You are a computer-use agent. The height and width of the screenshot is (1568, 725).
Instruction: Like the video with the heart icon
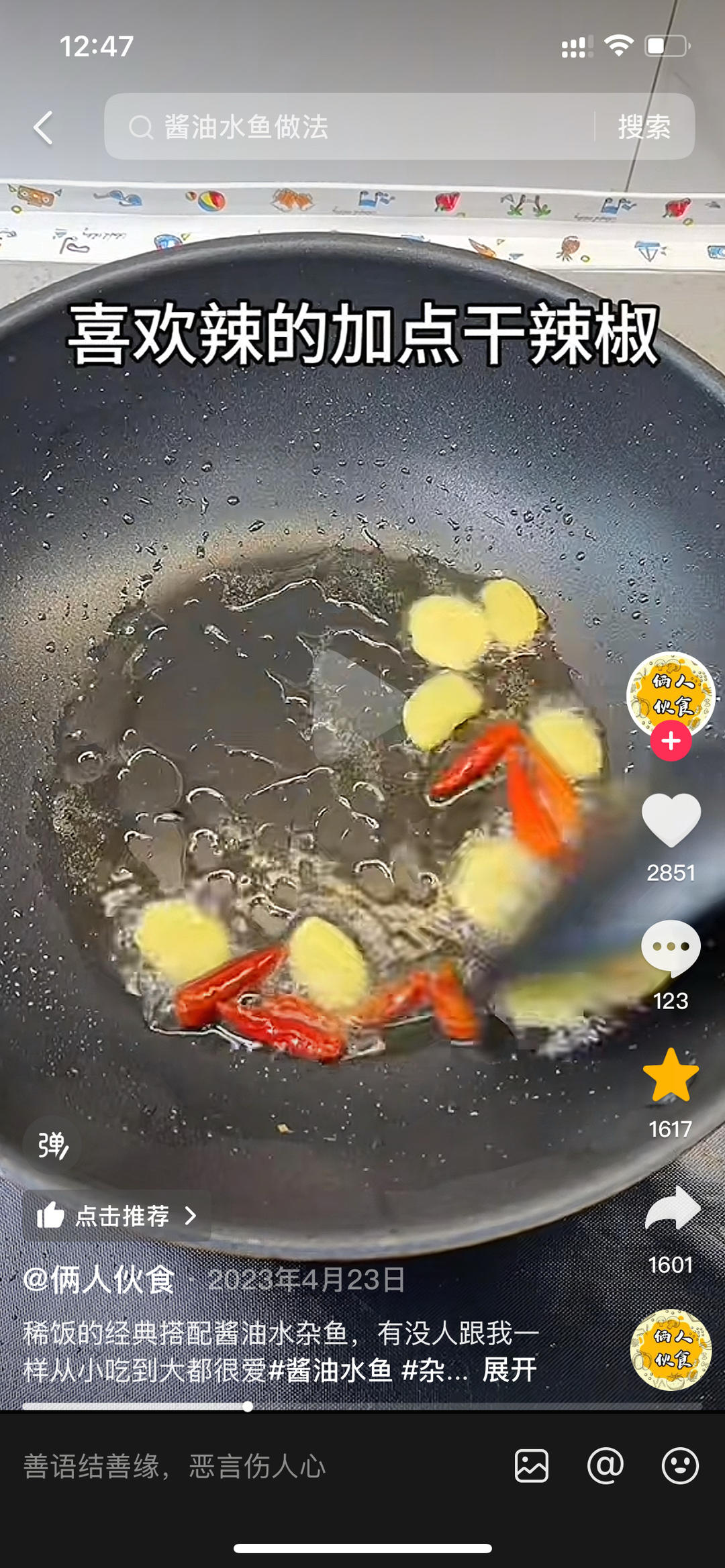tap(671, 820)
